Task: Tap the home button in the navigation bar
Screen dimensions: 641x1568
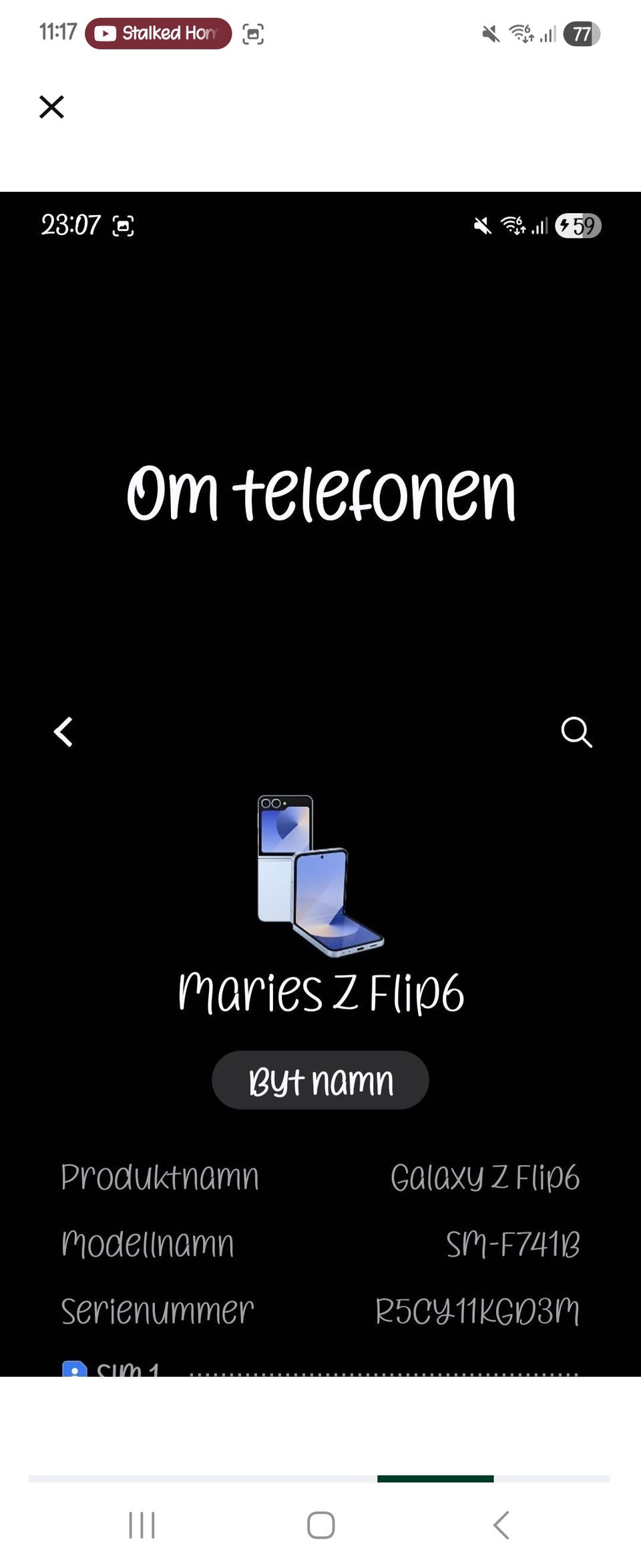Action: pos(320,1525)
